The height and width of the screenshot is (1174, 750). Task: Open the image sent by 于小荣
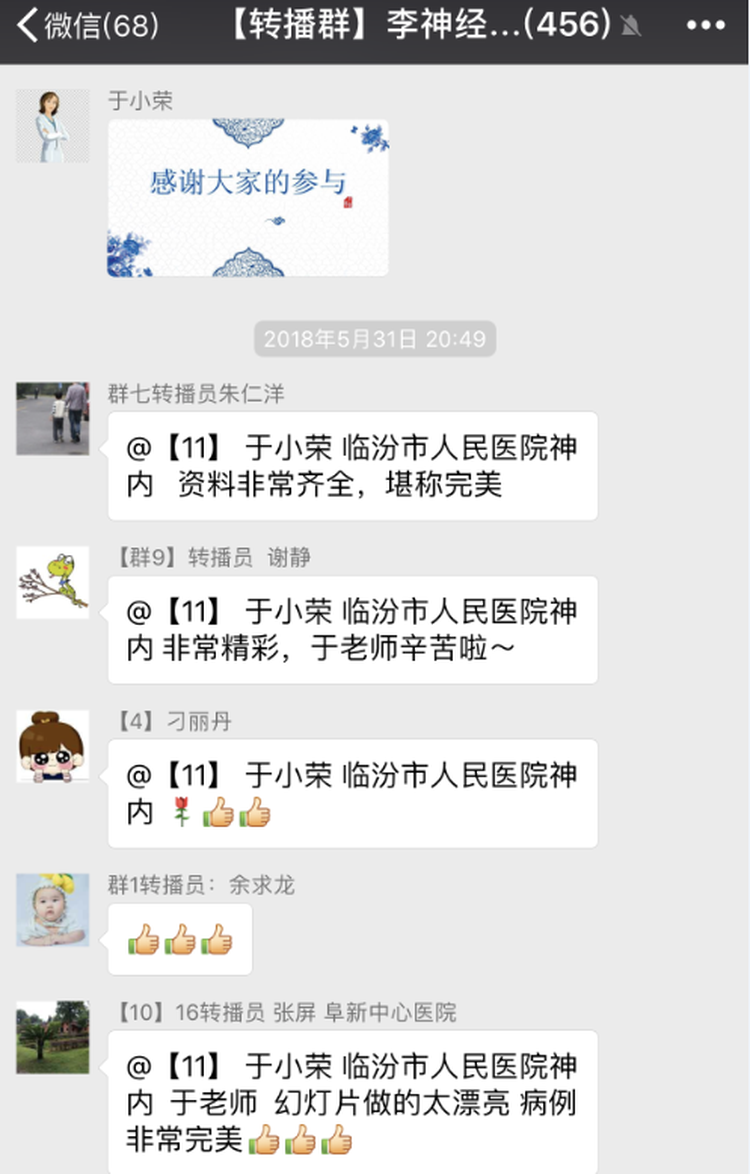[x=248, y=198]
